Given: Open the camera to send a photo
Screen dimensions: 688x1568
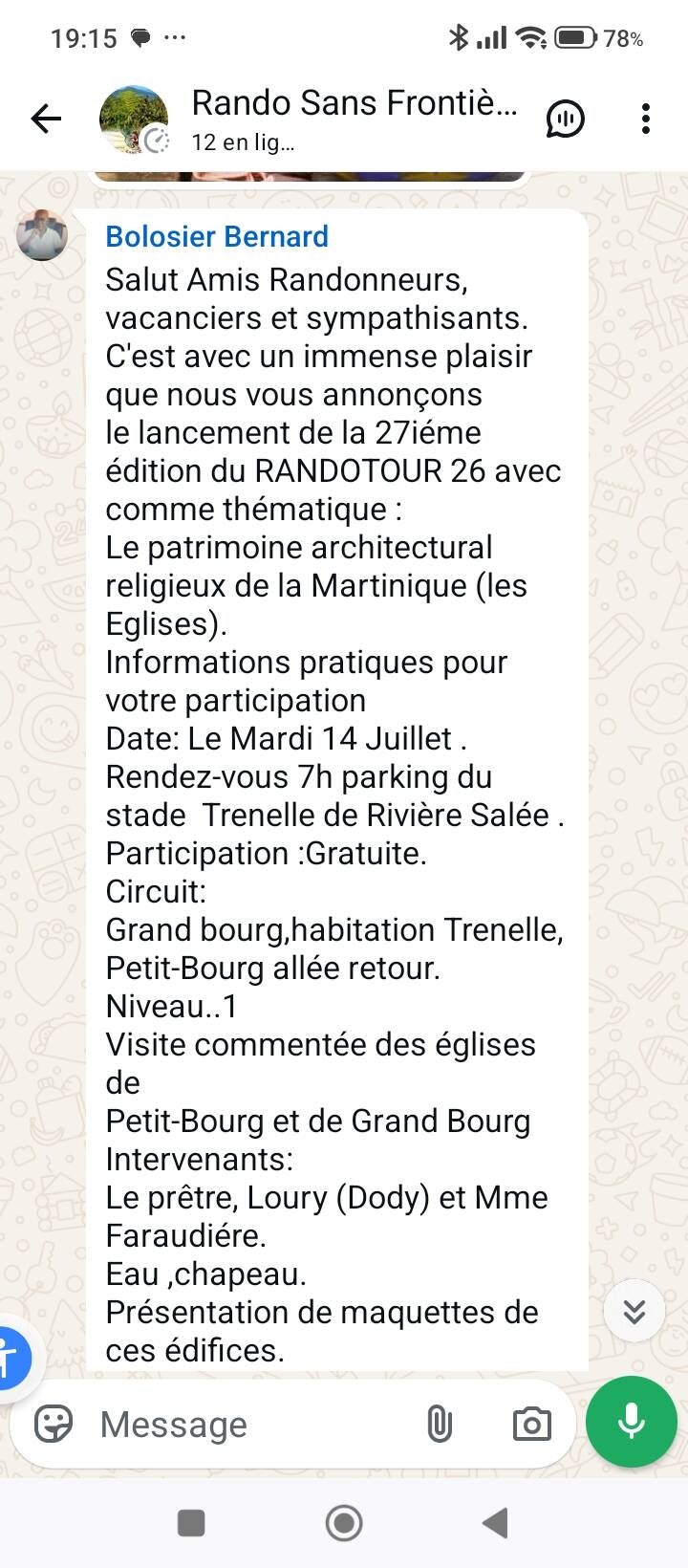Looking at the screenshot, I should 531,1424.
